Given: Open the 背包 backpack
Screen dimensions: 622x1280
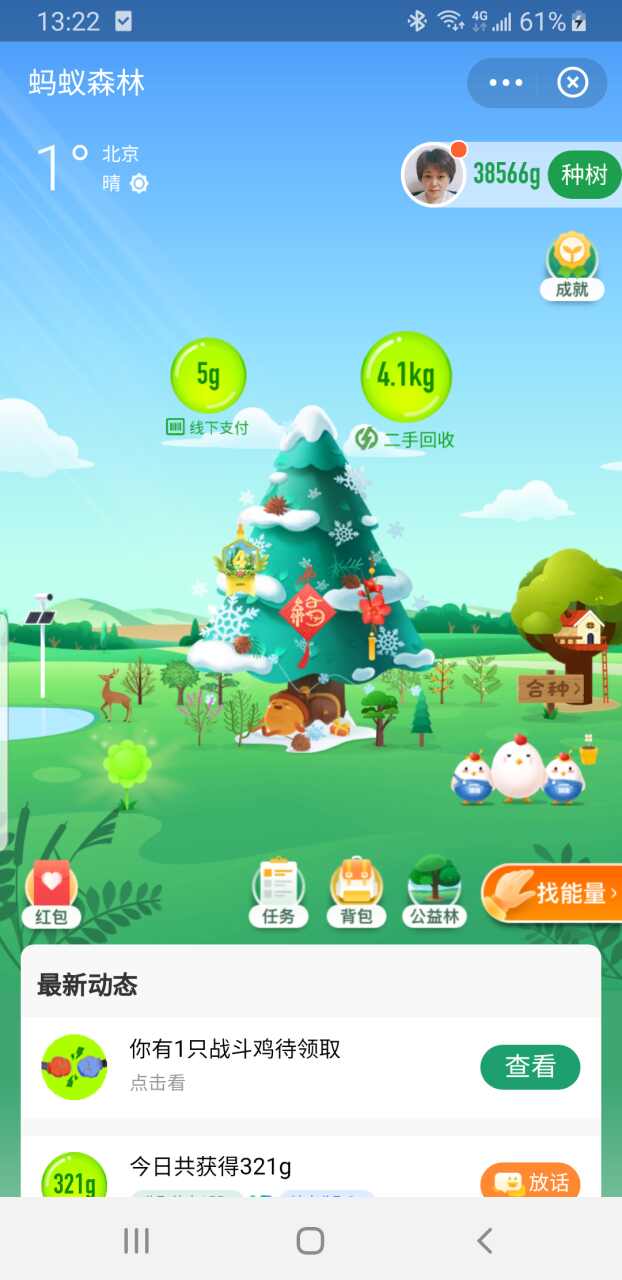Looking at the screenshot, I should [x=356, y=892].
